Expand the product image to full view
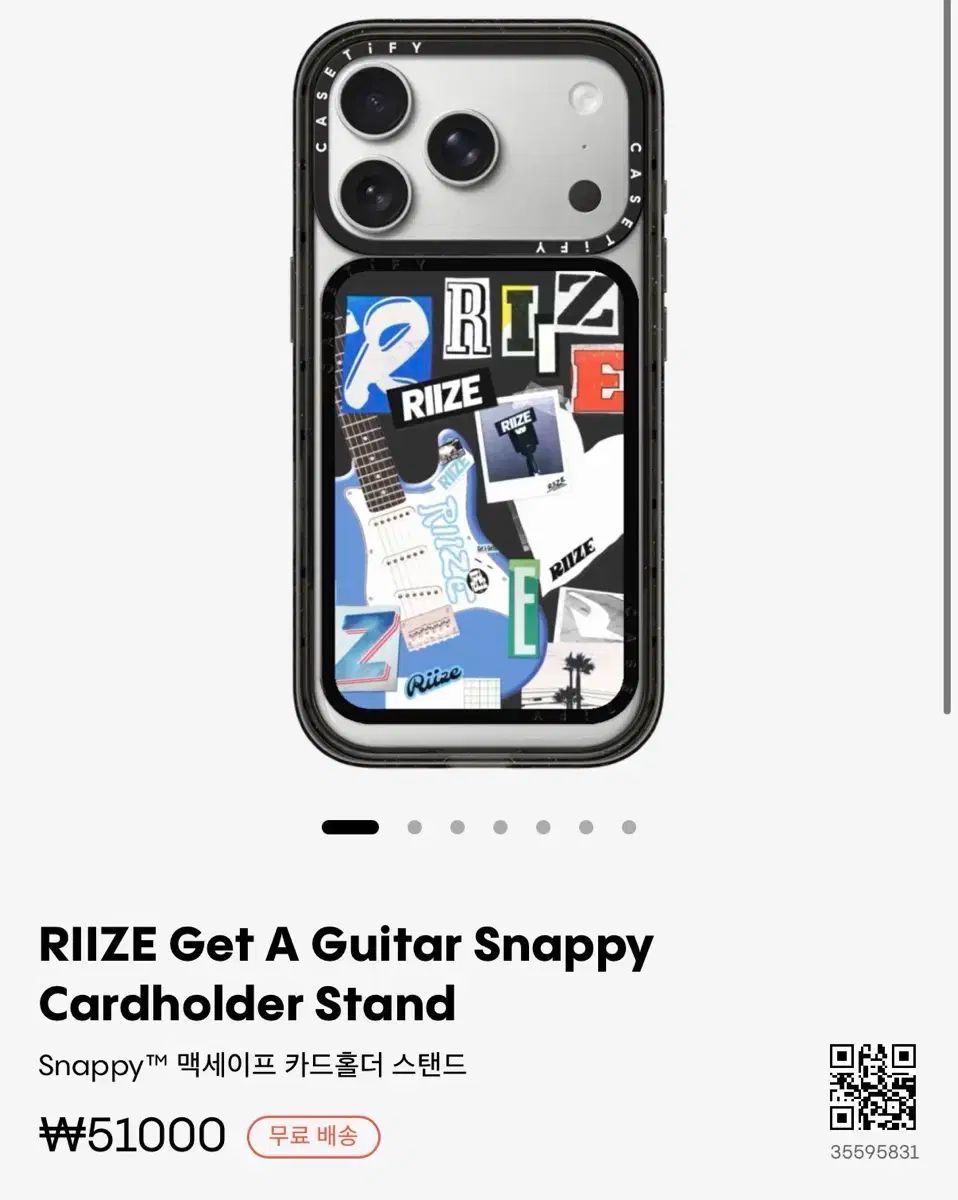 pos(479,400)
